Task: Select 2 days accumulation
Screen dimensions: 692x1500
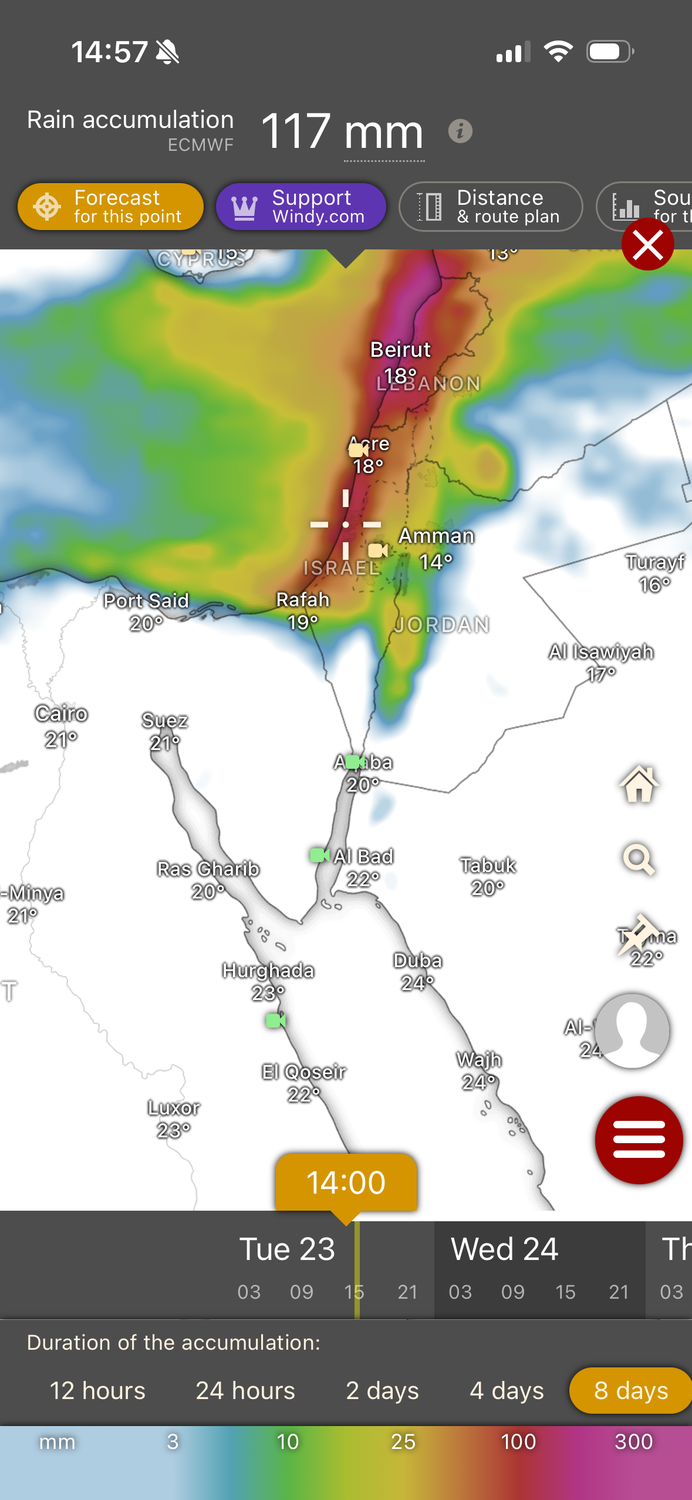Action: click(x=382, y=1391)
